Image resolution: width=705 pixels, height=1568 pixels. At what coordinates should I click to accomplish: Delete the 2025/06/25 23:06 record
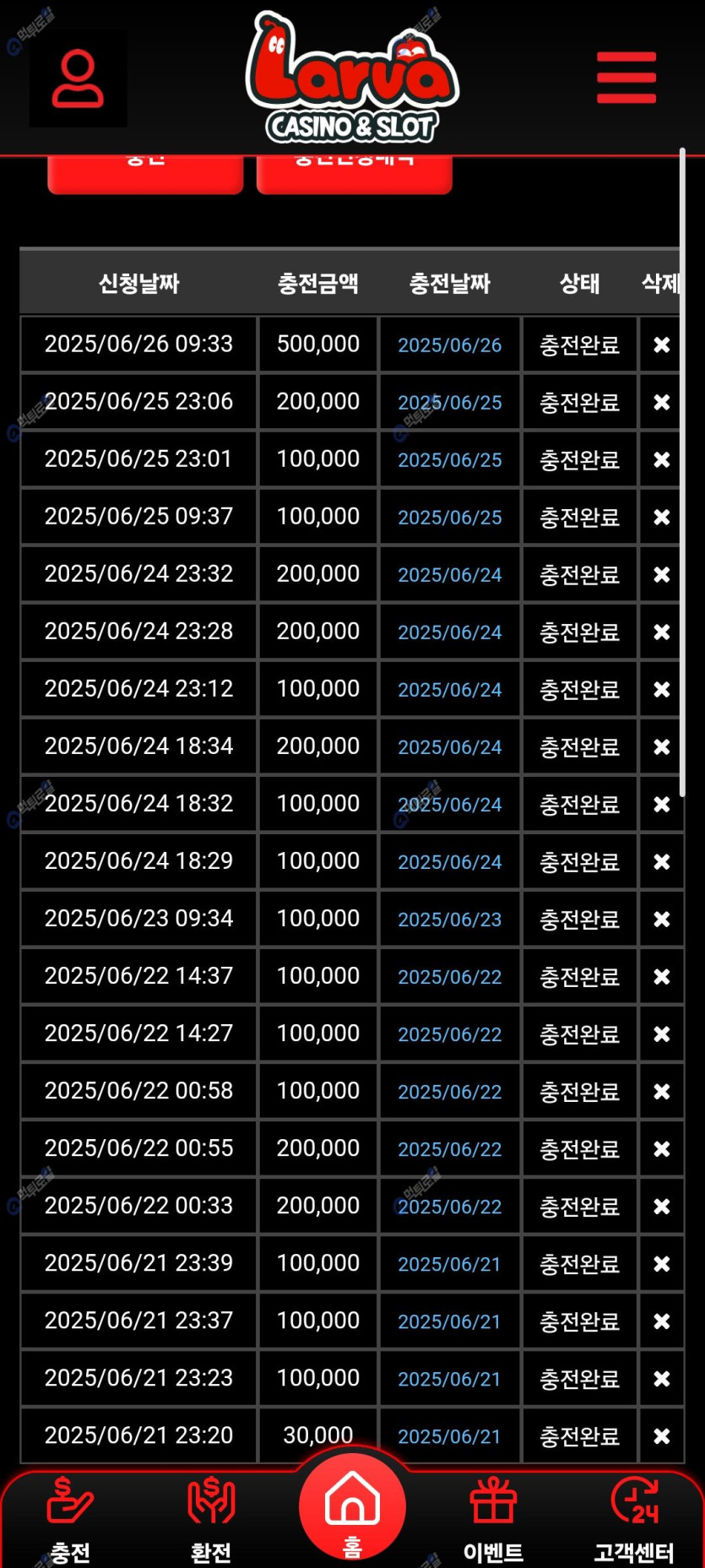point(661,402)
